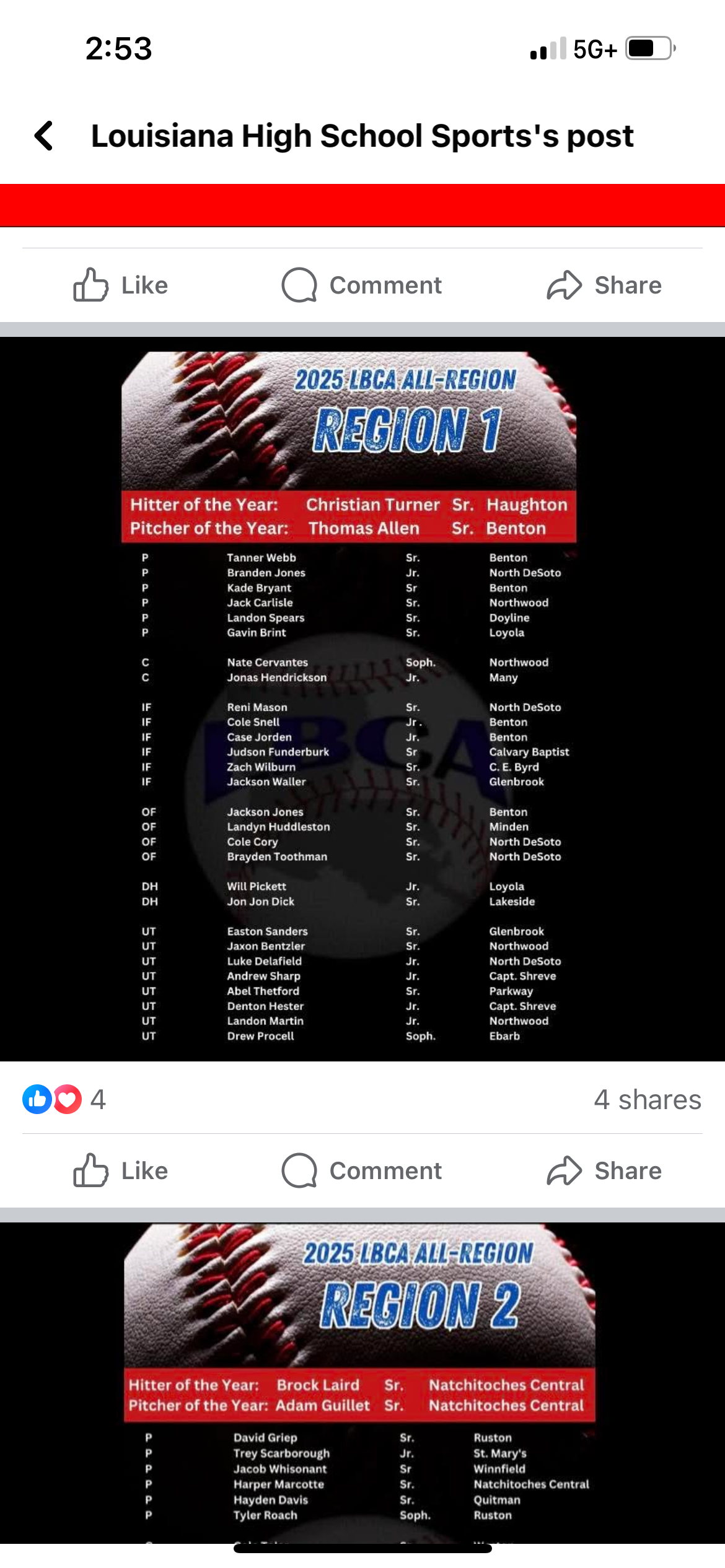Go back from Louisiana High School Sports's post
This screenshot has height=1568, width=725.
(44, 136)
